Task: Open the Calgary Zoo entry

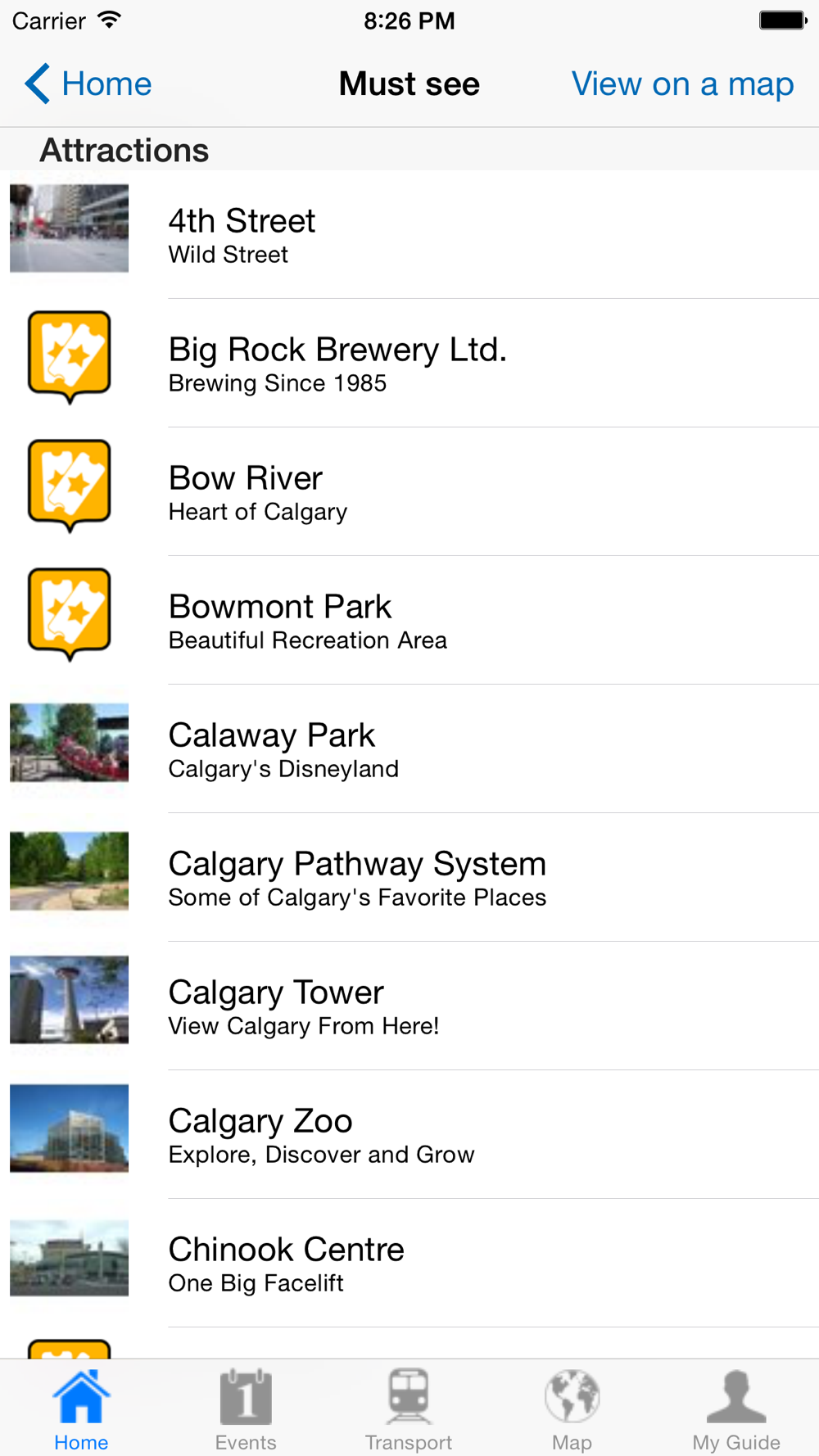Action: tap(409, 1134)
